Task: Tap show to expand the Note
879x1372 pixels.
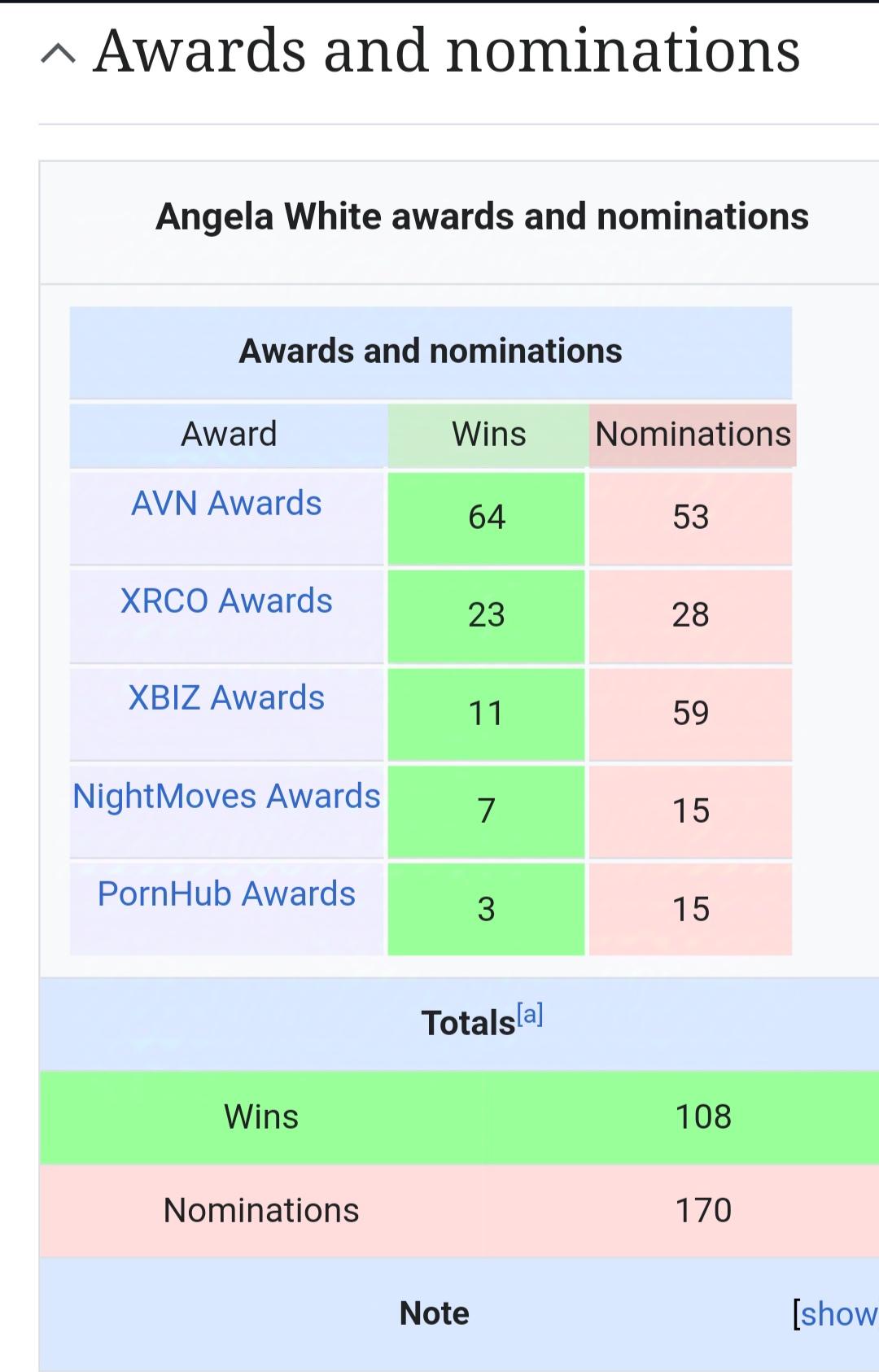Action: tap(838, 1313)
